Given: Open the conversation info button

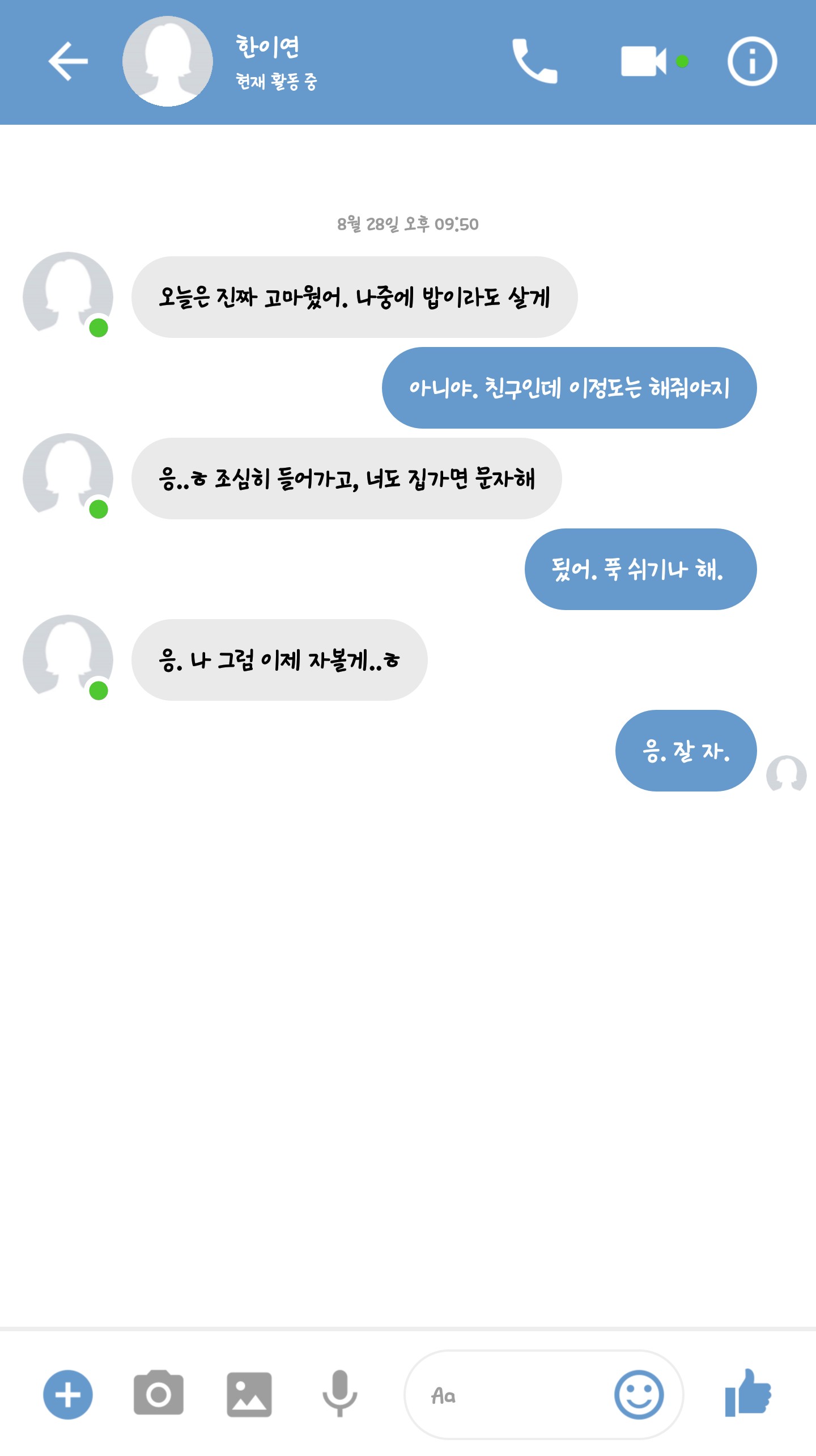Looking at the screenshot, I should pyautogui.click(x=752, y=61).
